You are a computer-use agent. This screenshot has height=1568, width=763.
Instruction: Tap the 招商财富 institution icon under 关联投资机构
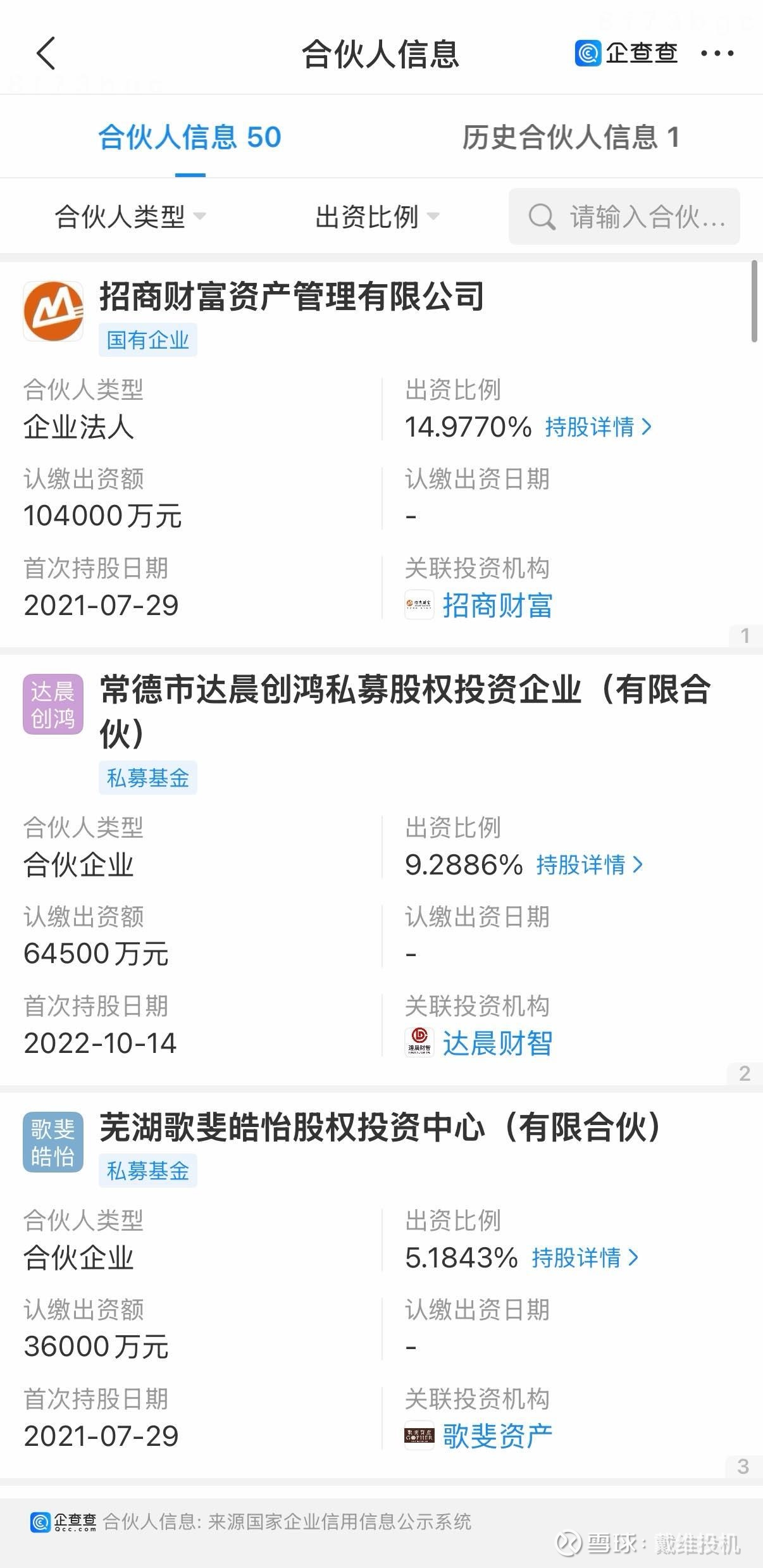[419, 606]
